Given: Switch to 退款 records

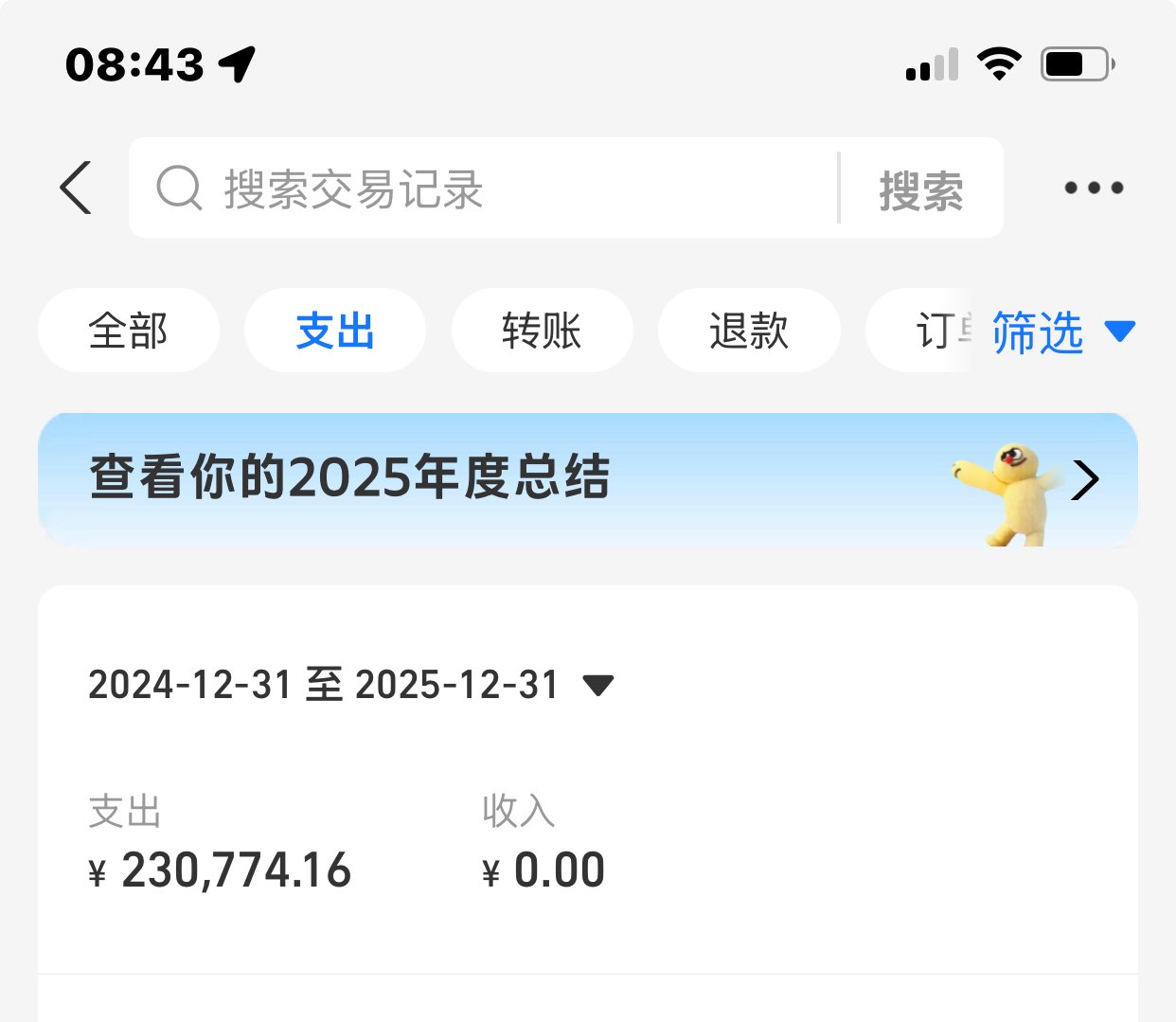Looking at the screenshot, I should 748,331.
